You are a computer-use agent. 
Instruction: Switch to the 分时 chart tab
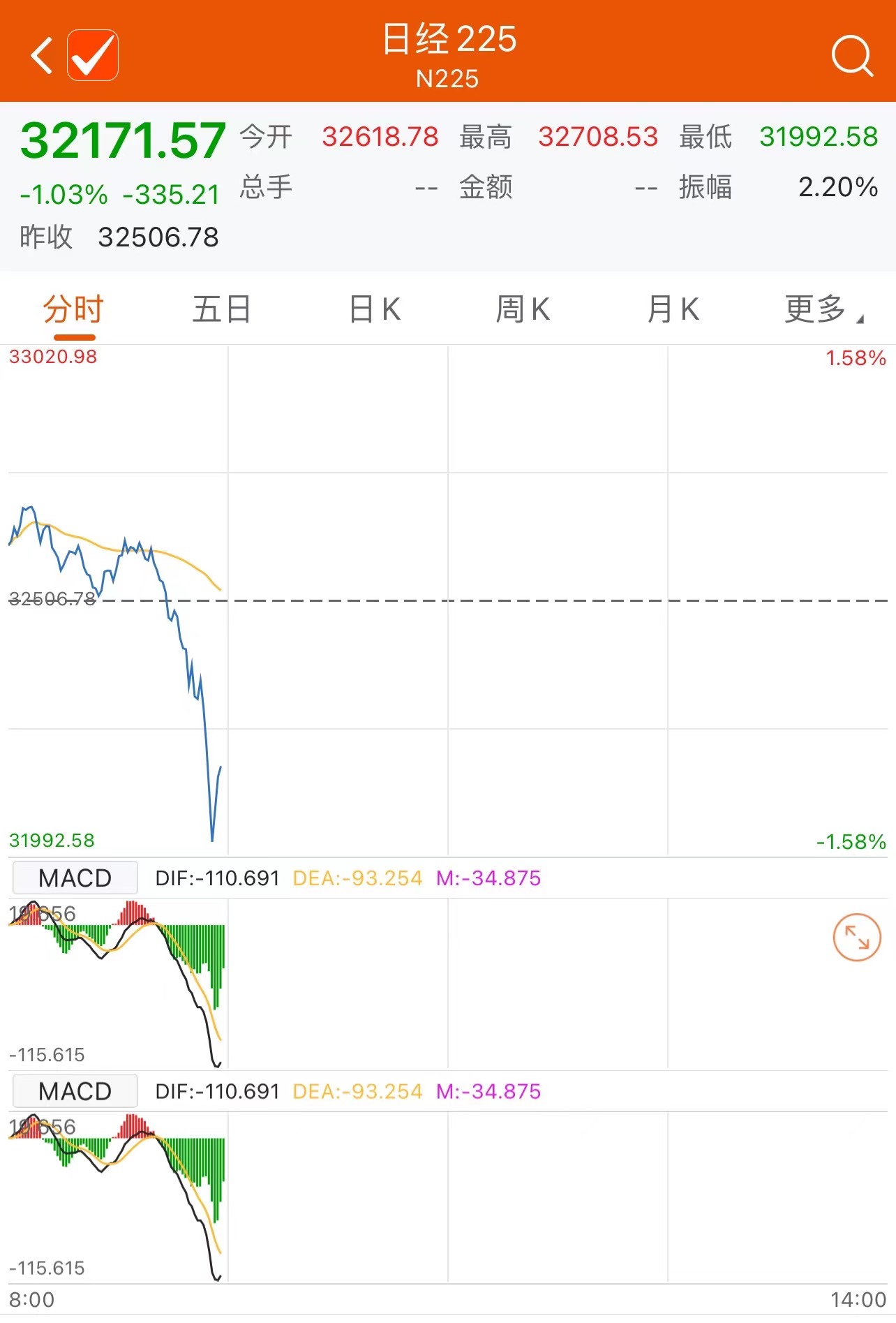[x=73, y=309]
